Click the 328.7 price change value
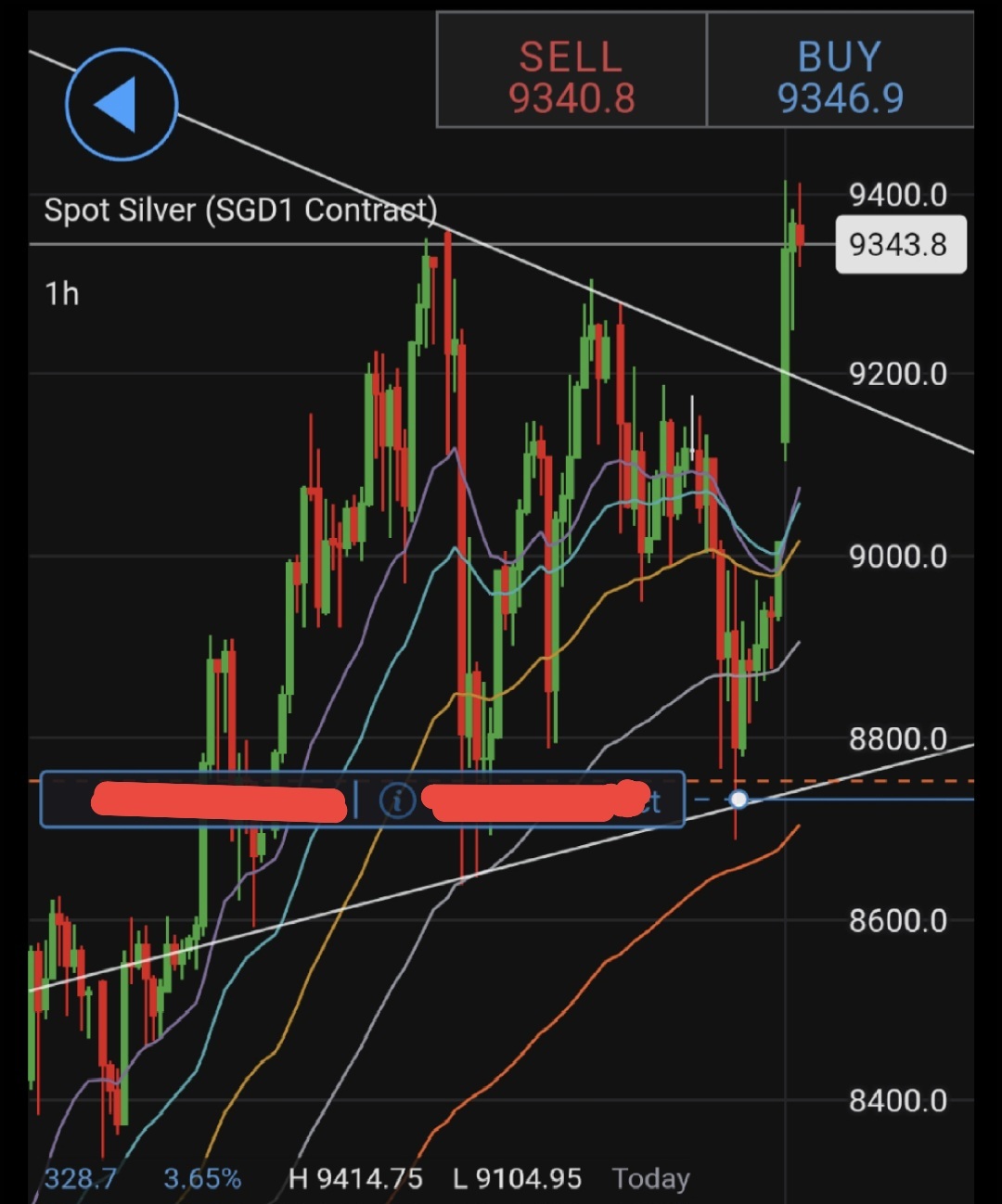This screenshot has width=1002, height=1204. tap(79, 1177)
